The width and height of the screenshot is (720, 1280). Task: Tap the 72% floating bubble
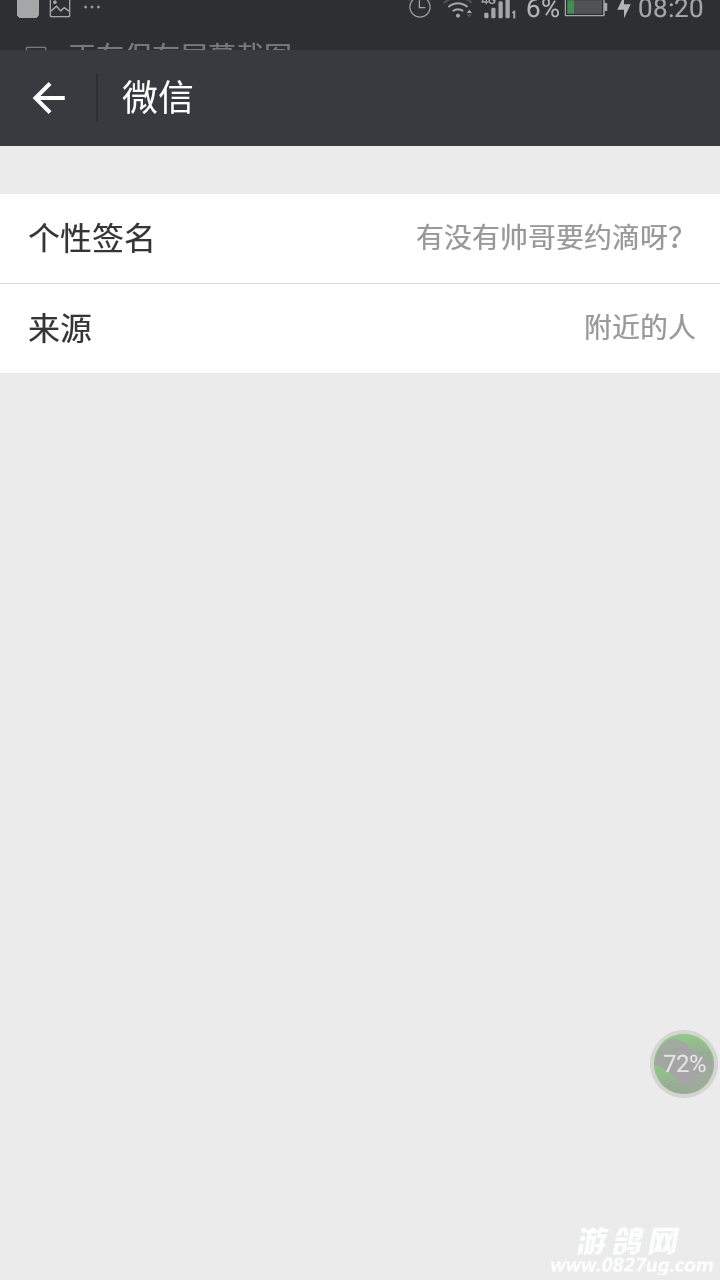tap(684, 1064)
